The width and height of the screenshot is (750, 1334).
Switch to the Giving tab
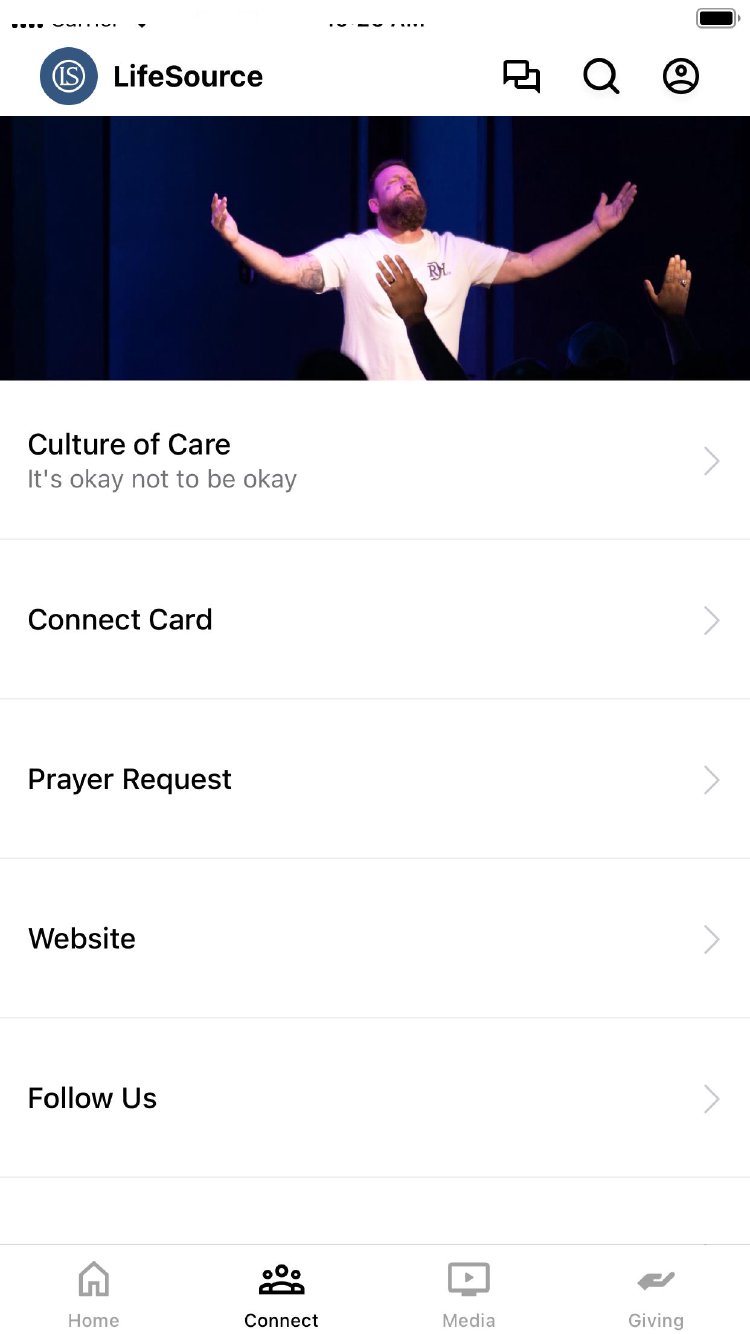(x=656, y=1294)
